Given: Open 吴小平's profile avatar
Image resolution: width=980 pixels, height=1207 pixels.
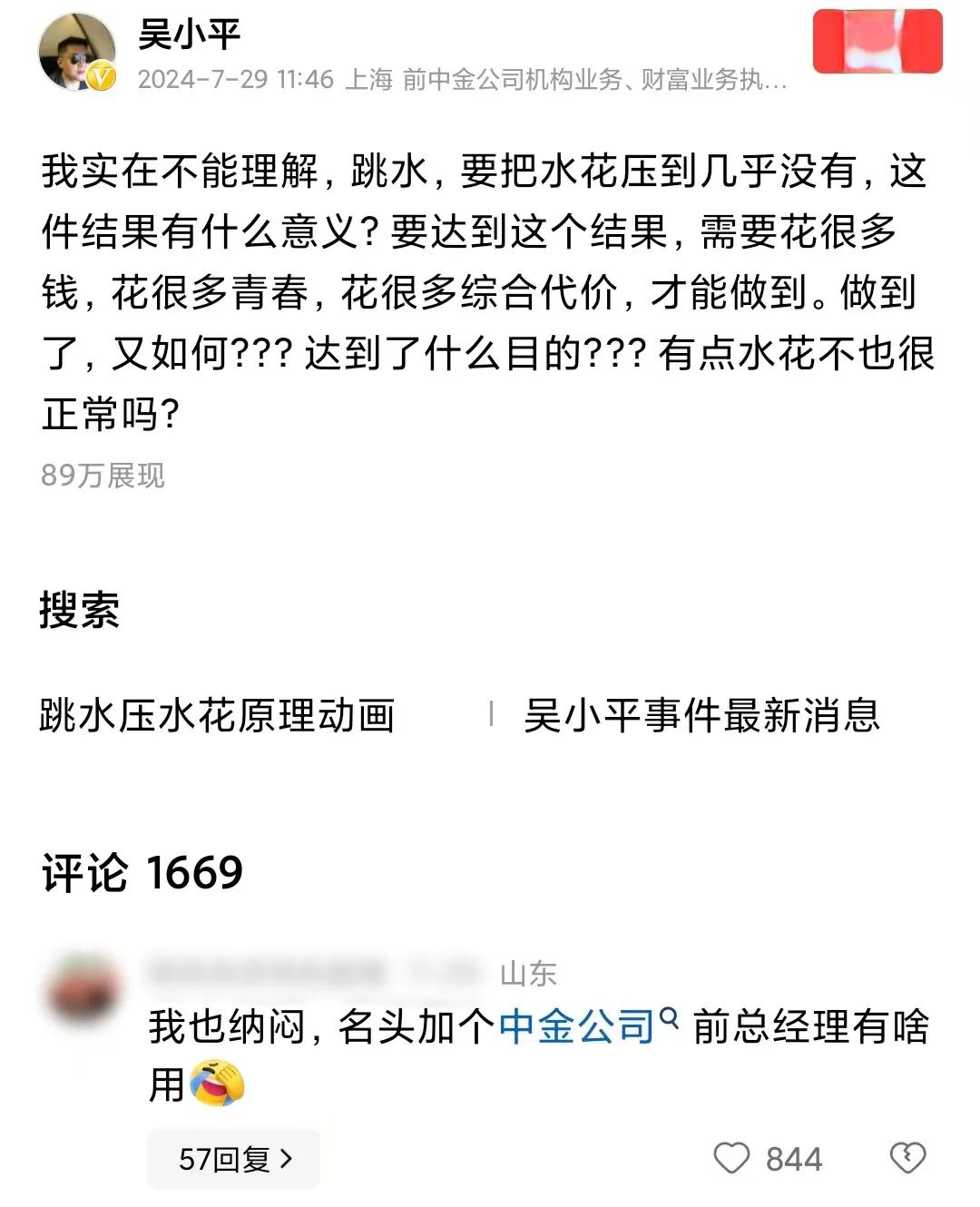Looking at the screenshot, I should [x=77, y=53].
